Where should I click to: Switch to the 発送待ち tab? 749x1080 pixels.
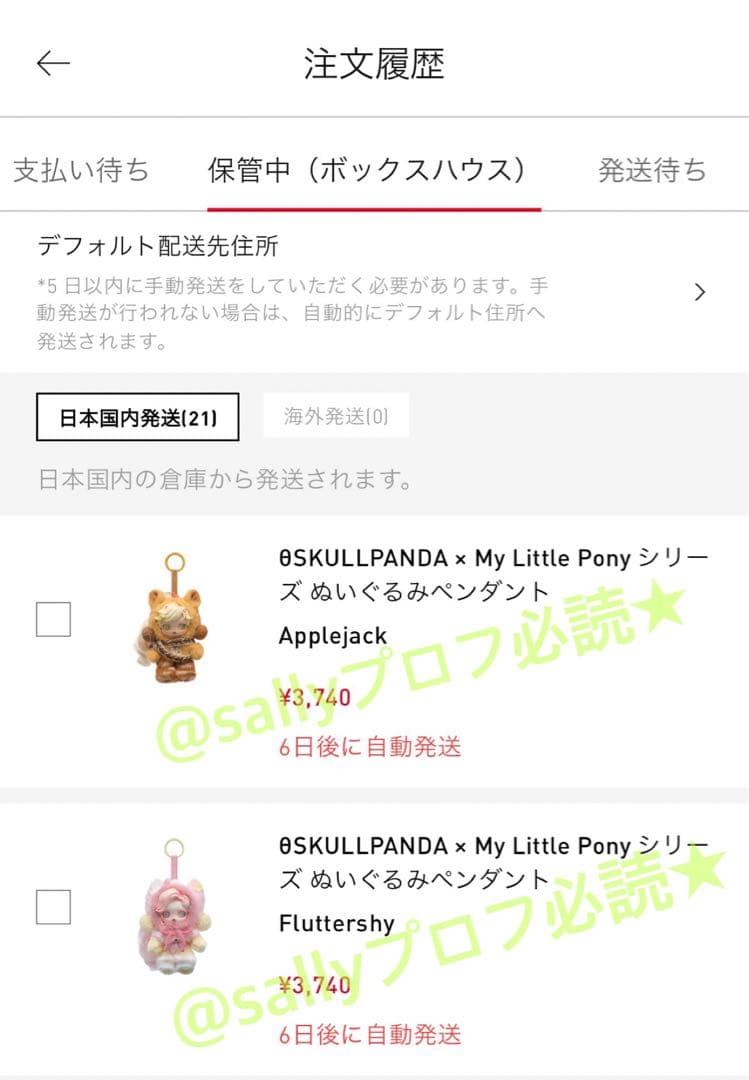[x=652, y=169]
